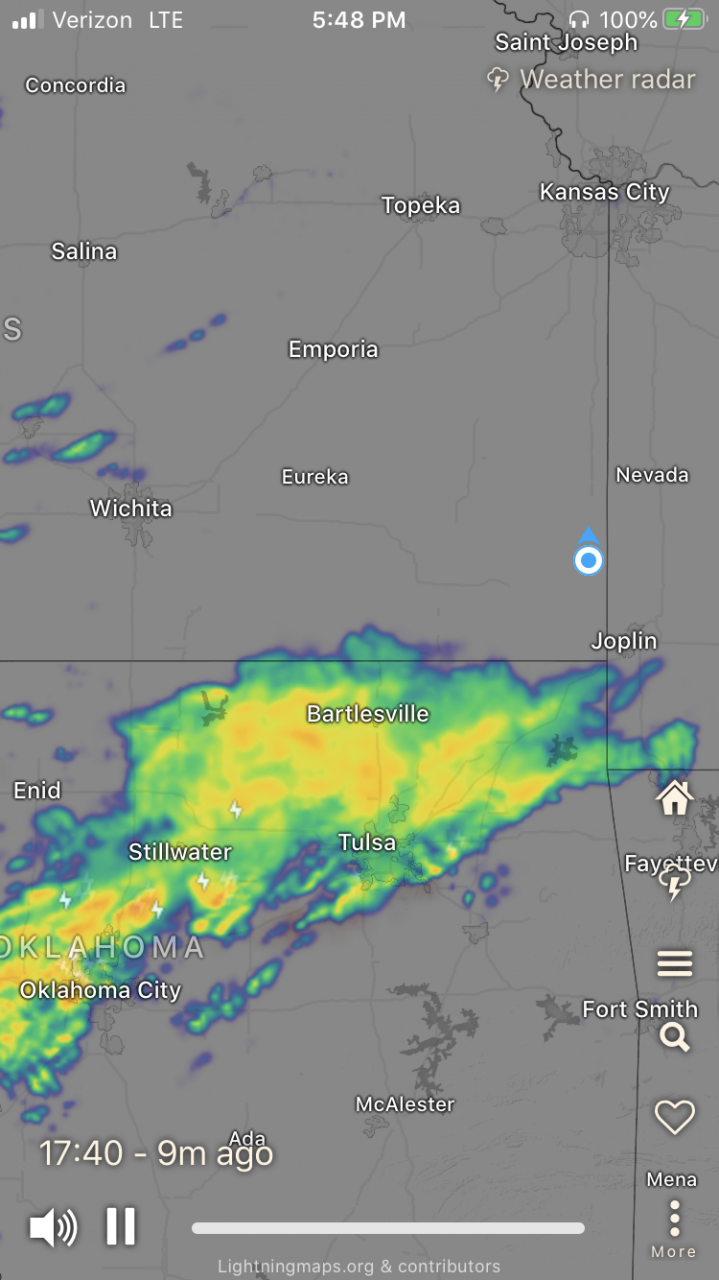Open the hamburger layers menu

click(675, 963)
